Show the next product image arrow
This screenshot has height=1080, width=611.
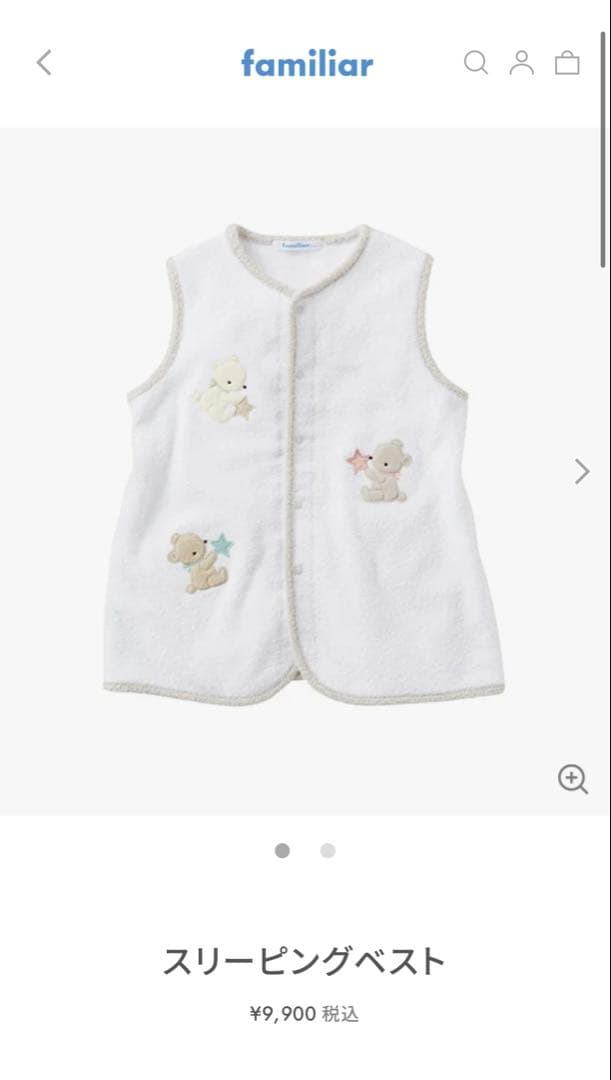582,471
